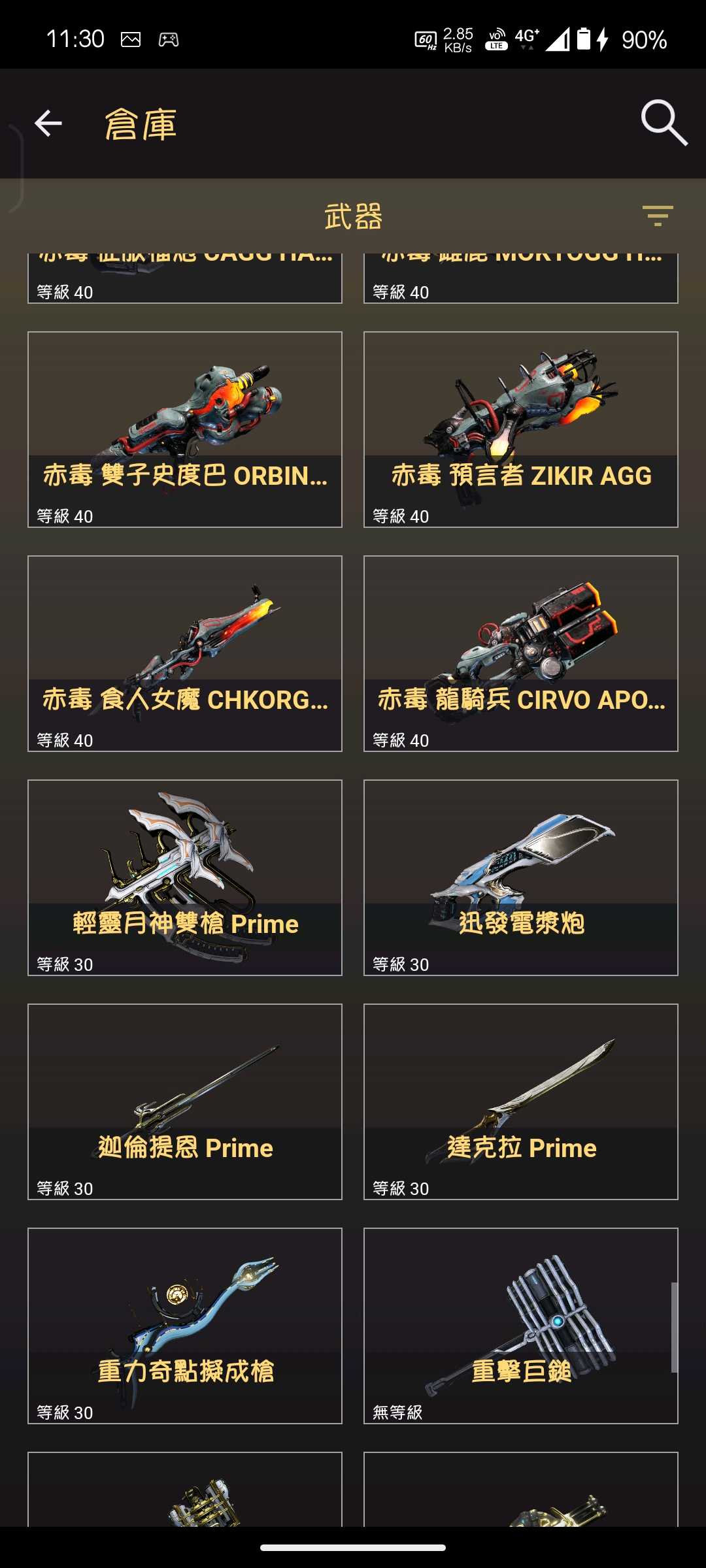Open 迦倫提恩 Prime weapon details
Viewport: 706px width, 1568px height.
click(185, 1102)
